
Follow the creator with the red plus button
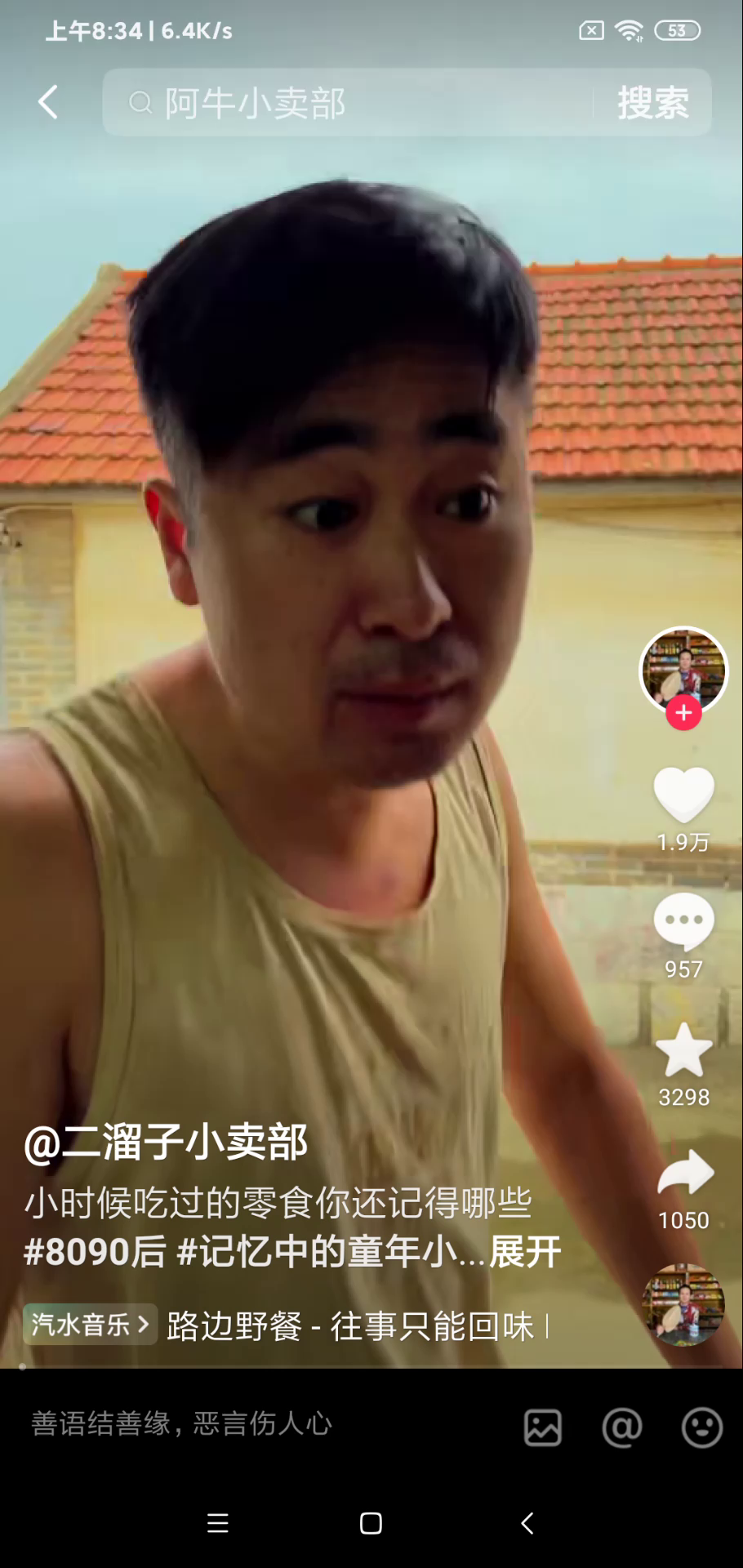(x=683, y=713)
